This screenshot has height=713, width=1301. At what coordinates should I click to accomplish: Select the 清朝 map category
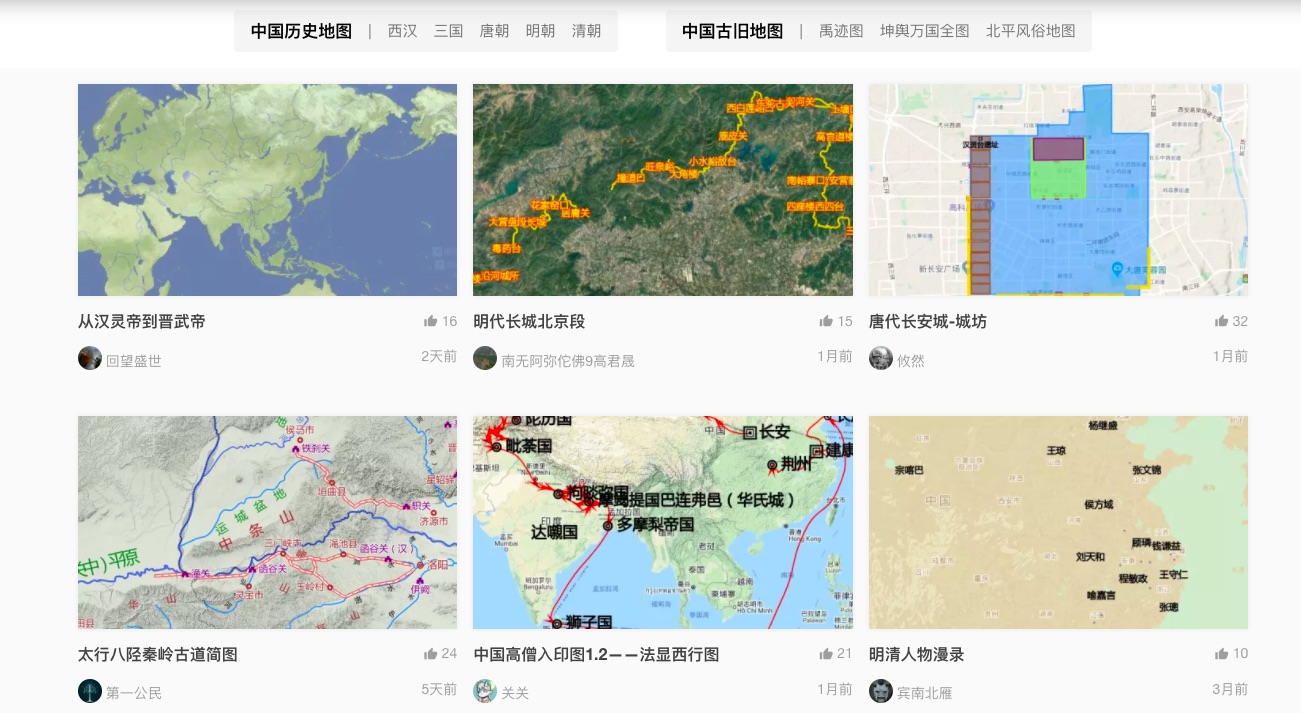click(586, 31)
